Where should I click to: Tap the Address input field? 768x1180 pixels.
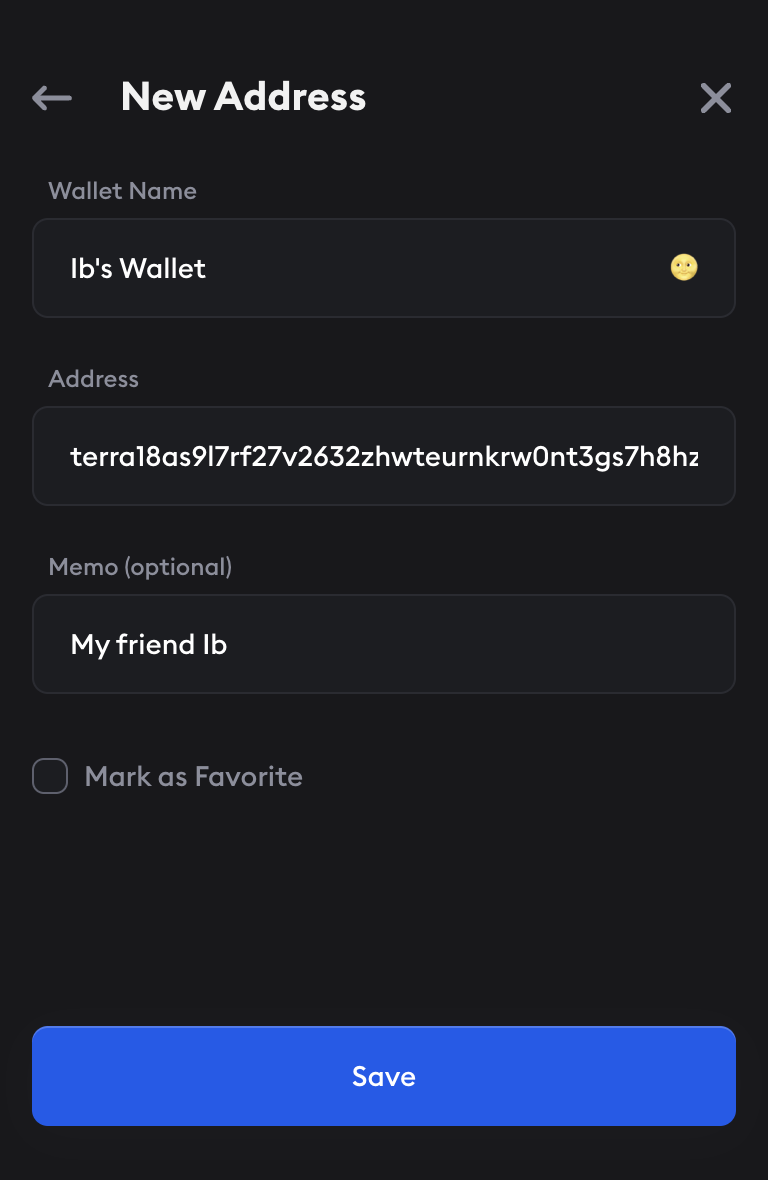[x=384, y=456]
